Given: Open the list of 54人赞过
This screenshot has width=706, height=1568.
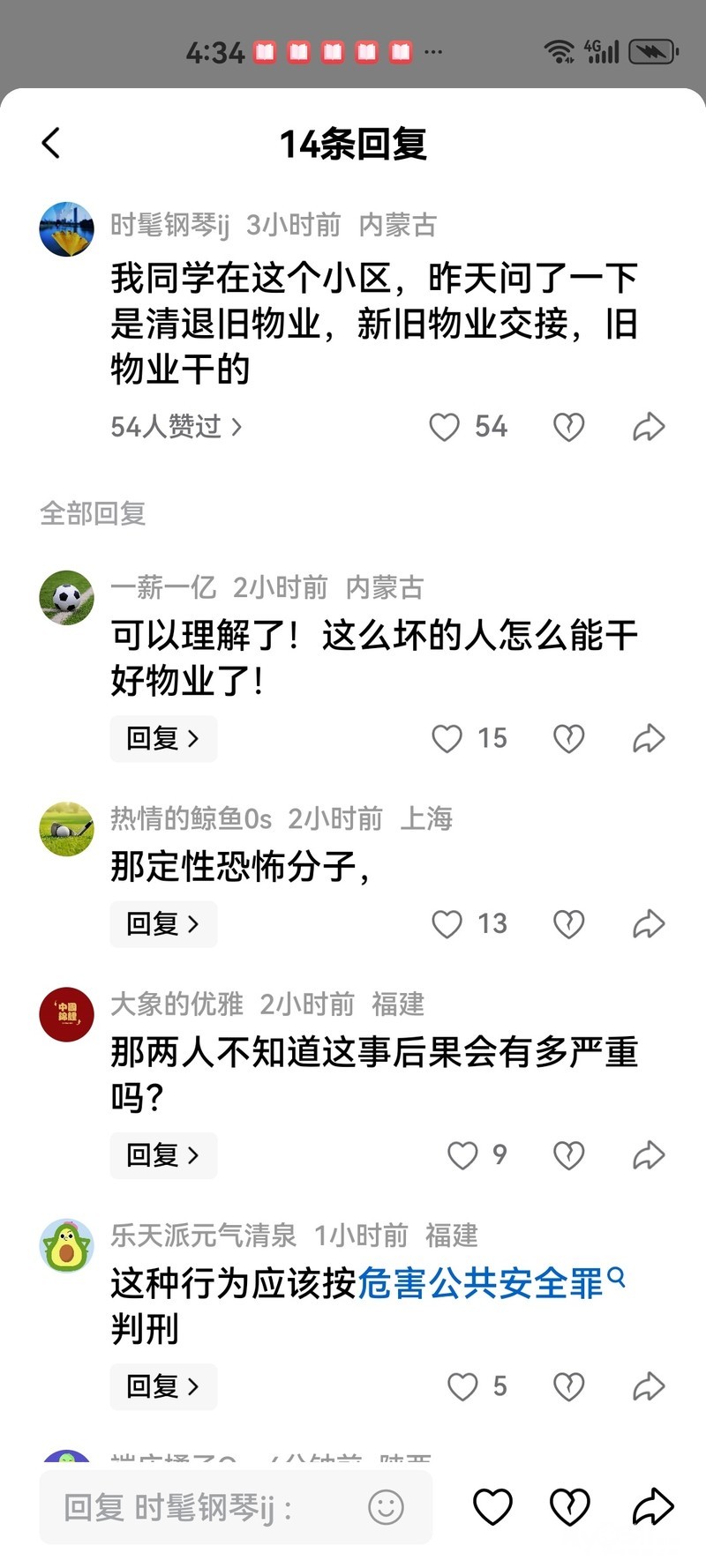Looking at the screenshot, I should (x=175, y=427).
